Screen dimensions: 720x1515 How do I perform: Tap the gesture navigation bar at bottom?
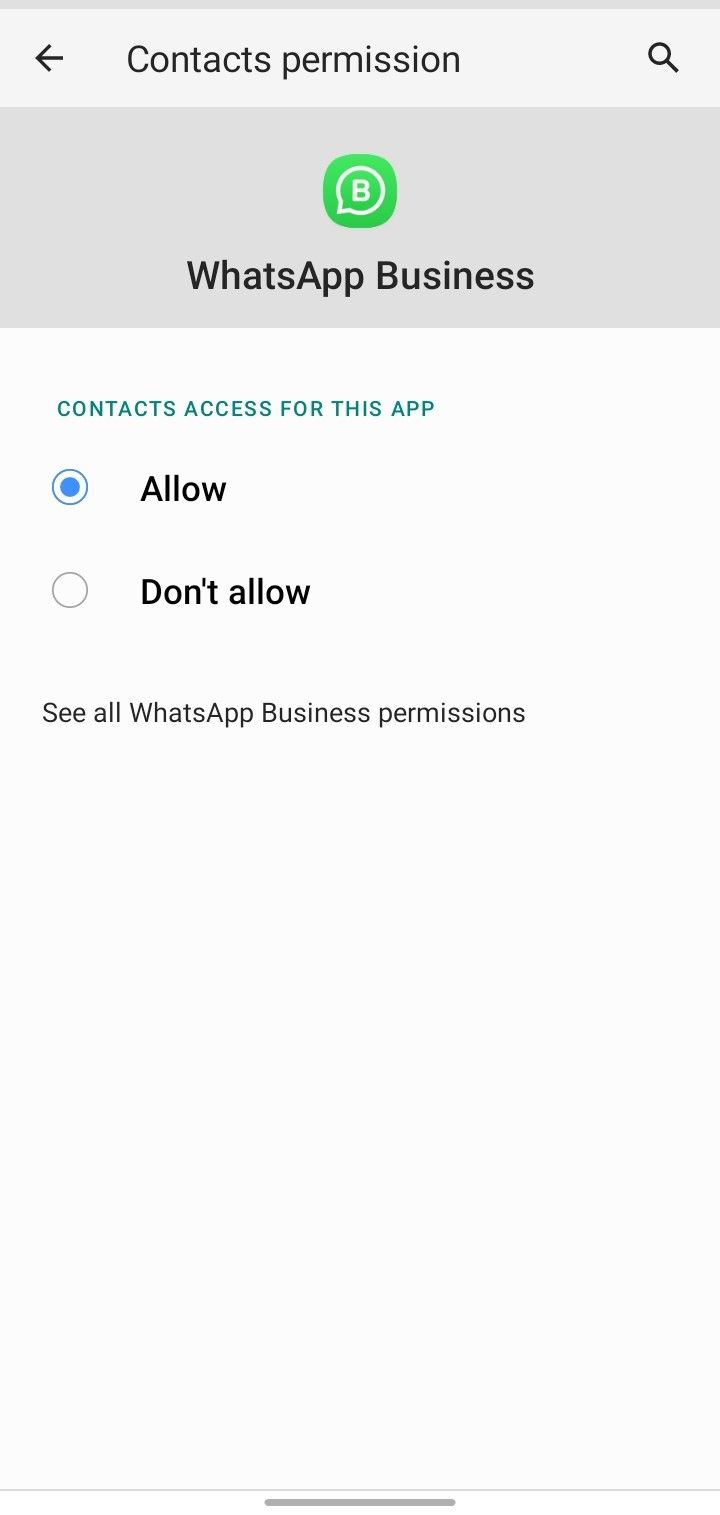(360, 1501)
